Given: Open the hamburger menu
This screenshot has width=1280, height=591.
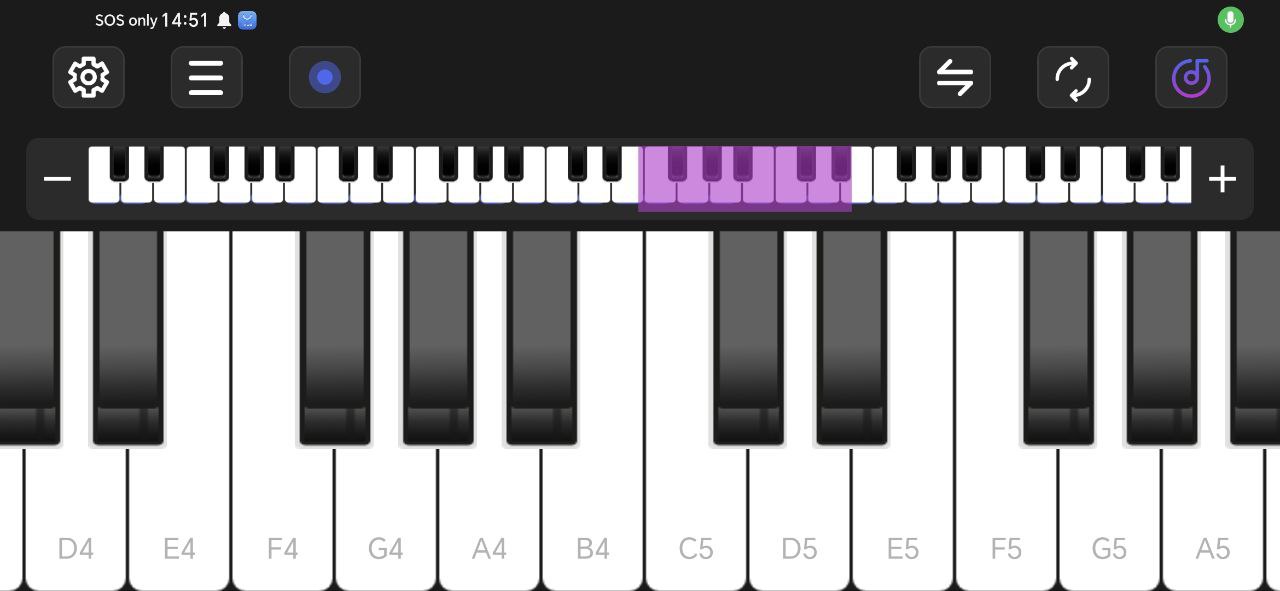Looking at the screenshot, I should click(x=206, y=77).
